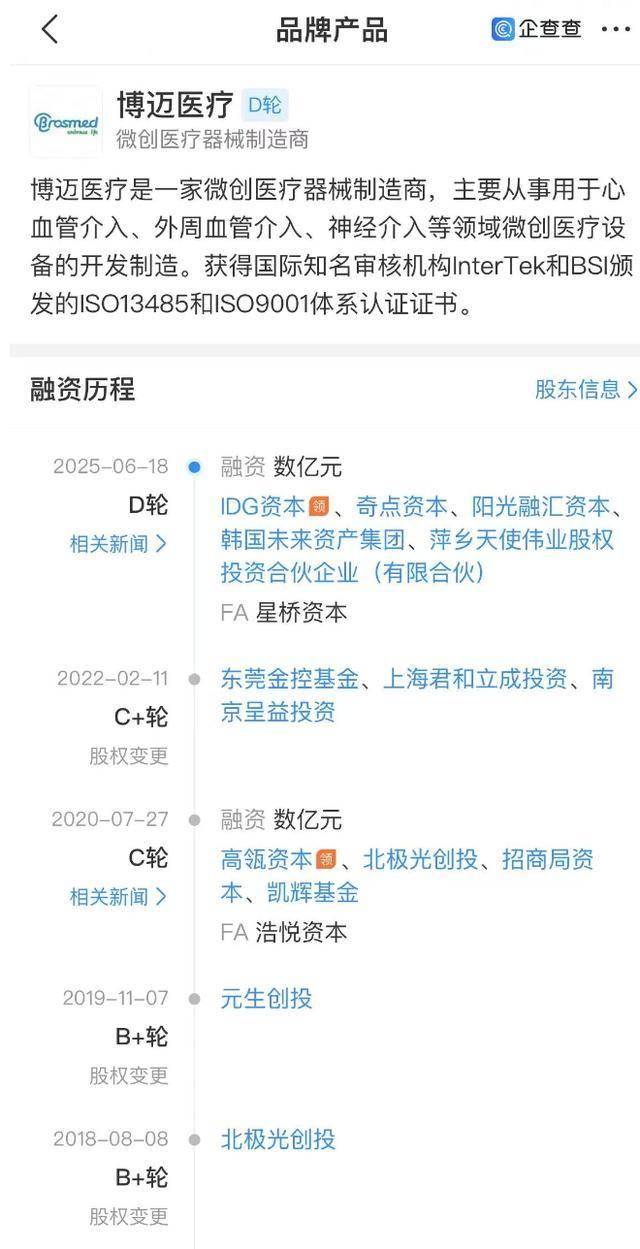Open investor 招商局资本
Viewport: 640px width, 1249px height.
[x=547, y=859]
